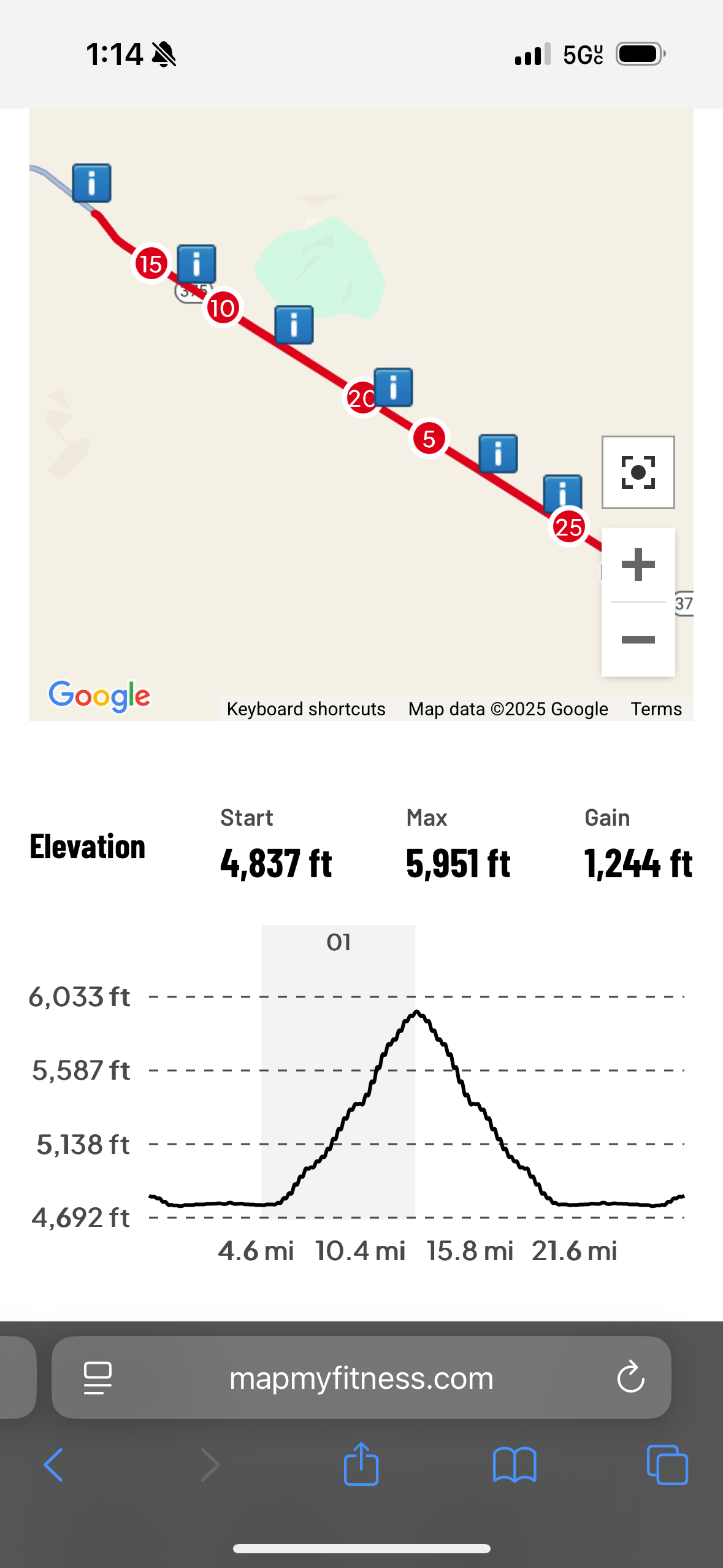Open Safari bookmarks
723x1568 pixels.
(x=515, y=1465)
